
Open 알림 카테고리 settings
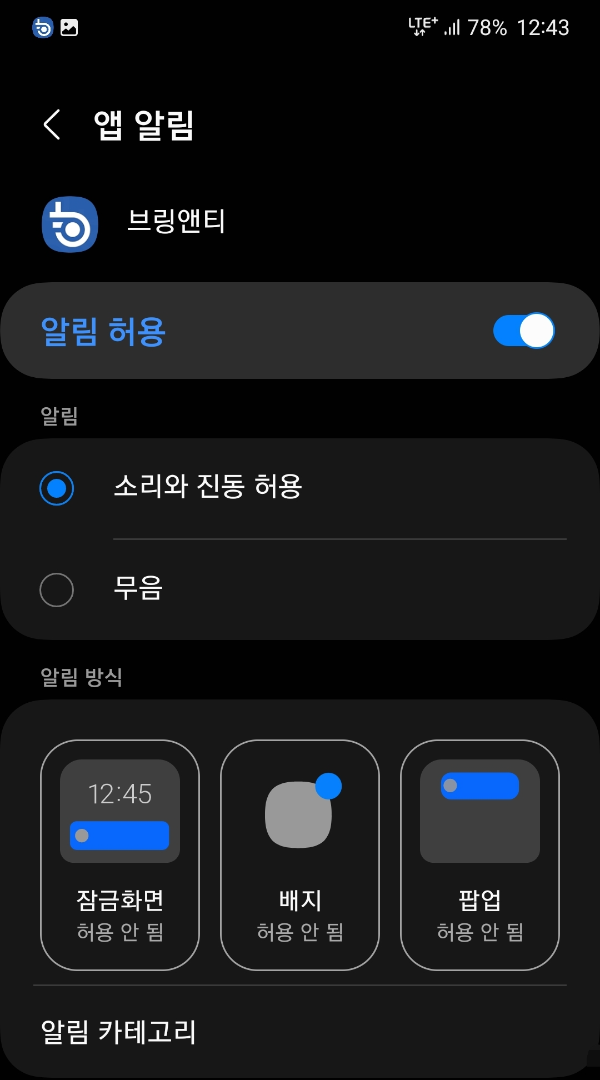300,1032
